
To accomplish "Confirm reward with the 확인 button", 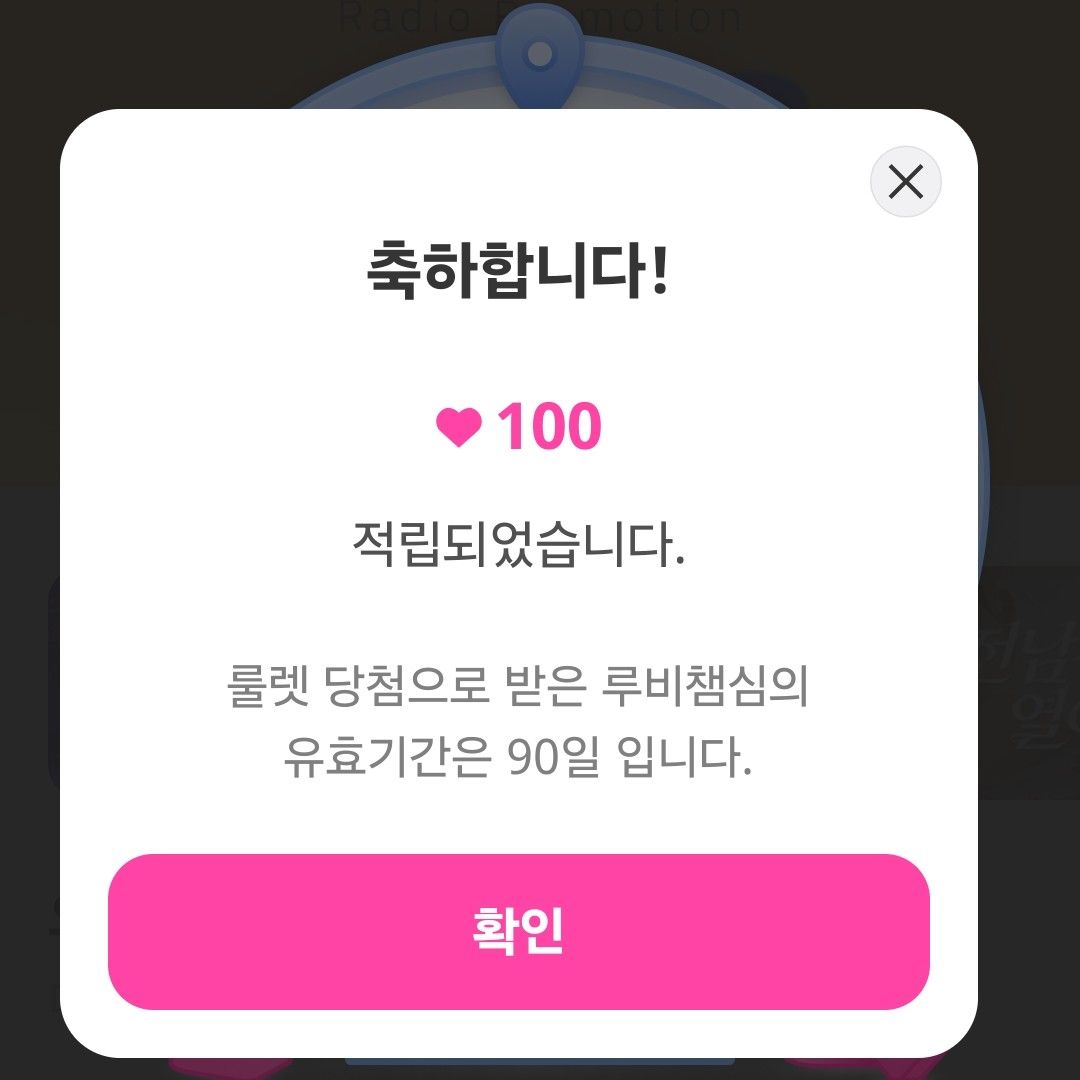I will [518, 931].
